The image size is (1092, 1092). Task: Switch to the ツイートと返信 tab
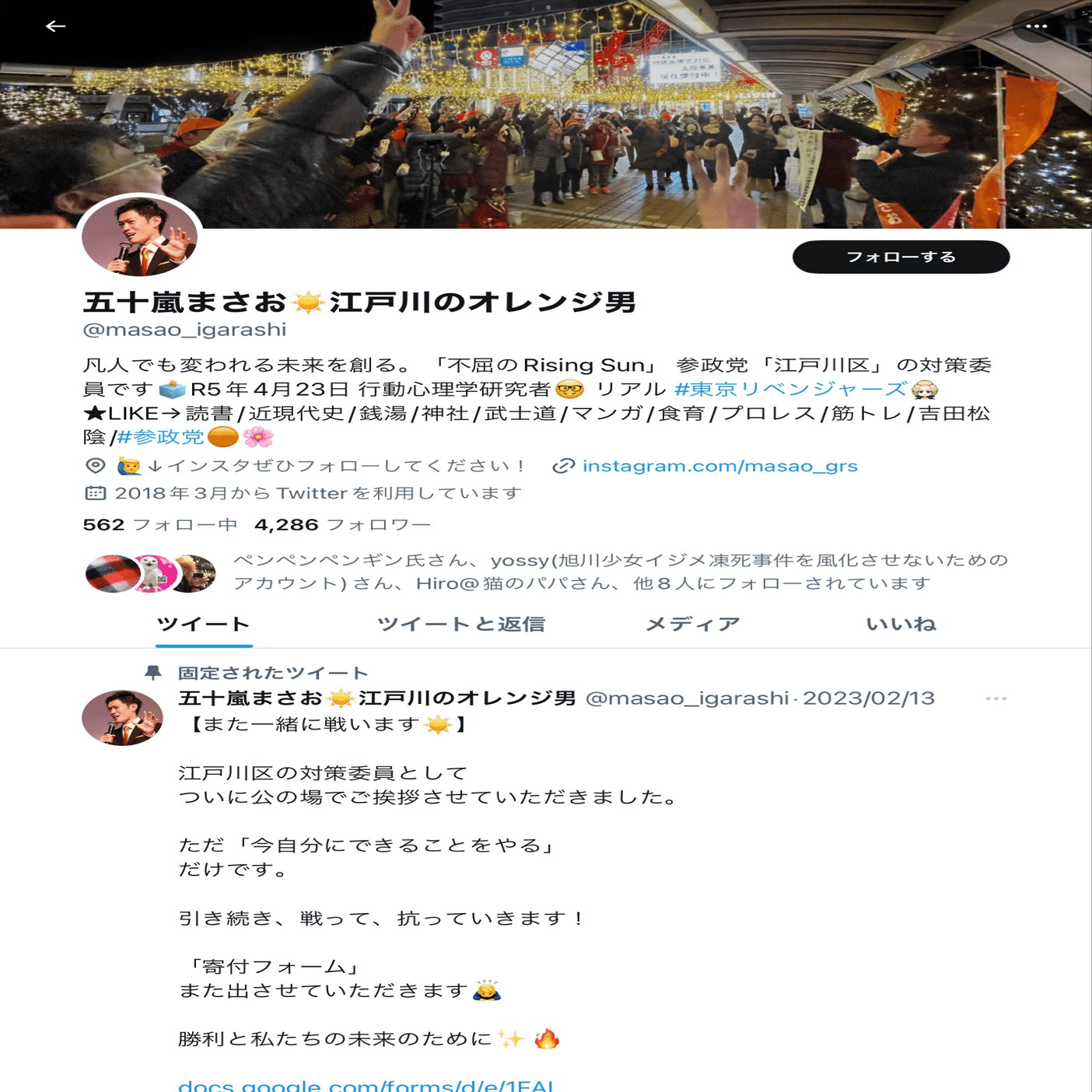(x=460, y=624)
